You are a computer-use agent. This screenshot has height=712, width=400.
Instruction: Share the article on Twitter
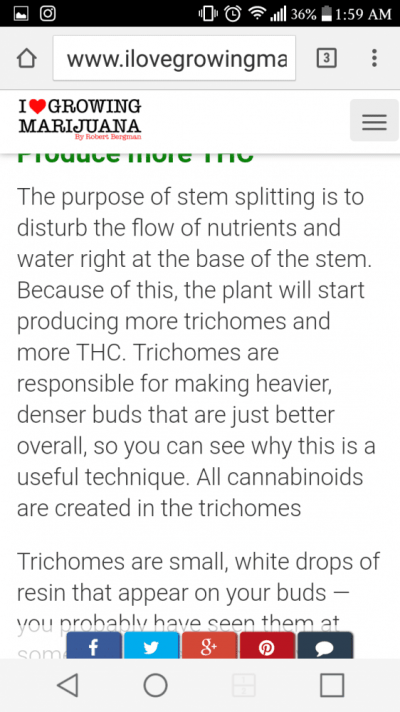[152, 646]
